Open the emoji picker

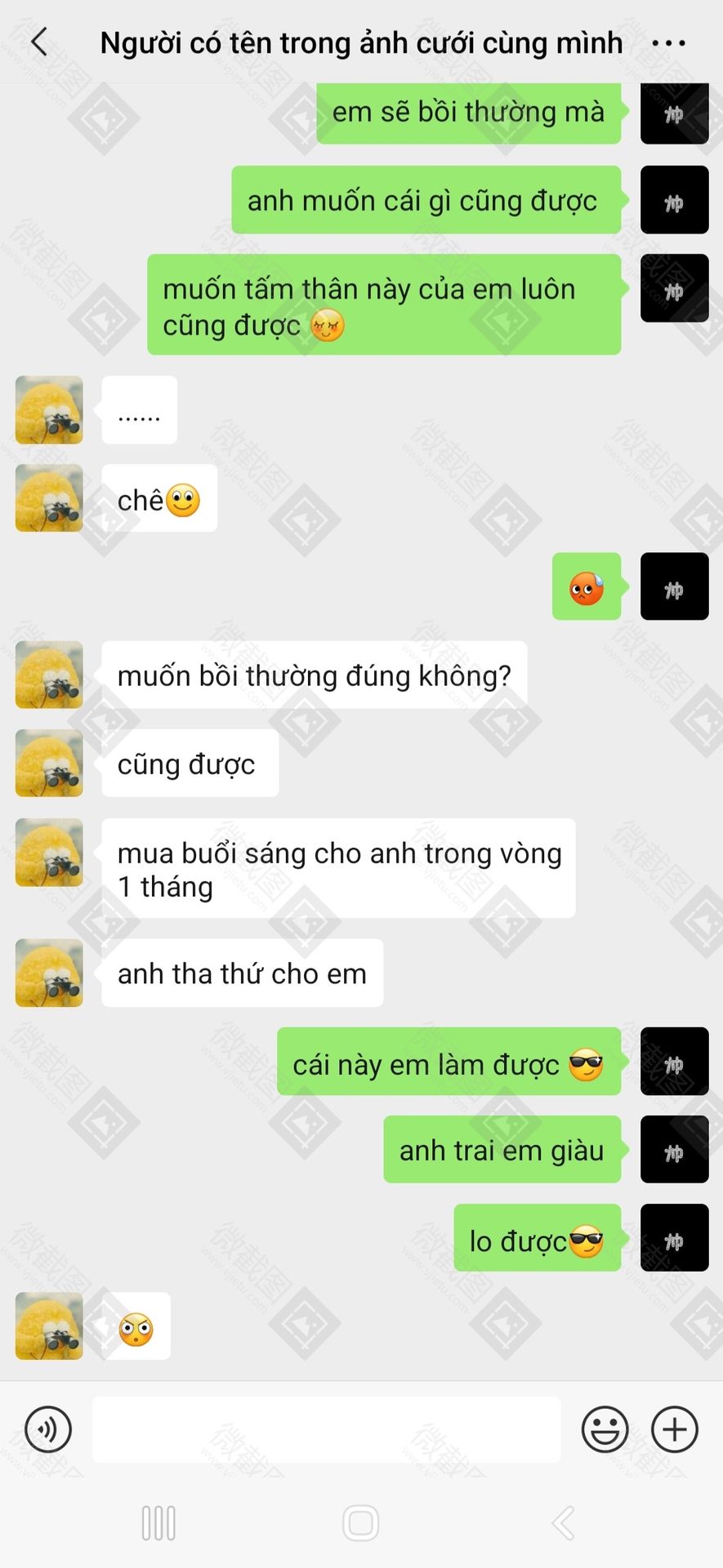coord(605,1429)
